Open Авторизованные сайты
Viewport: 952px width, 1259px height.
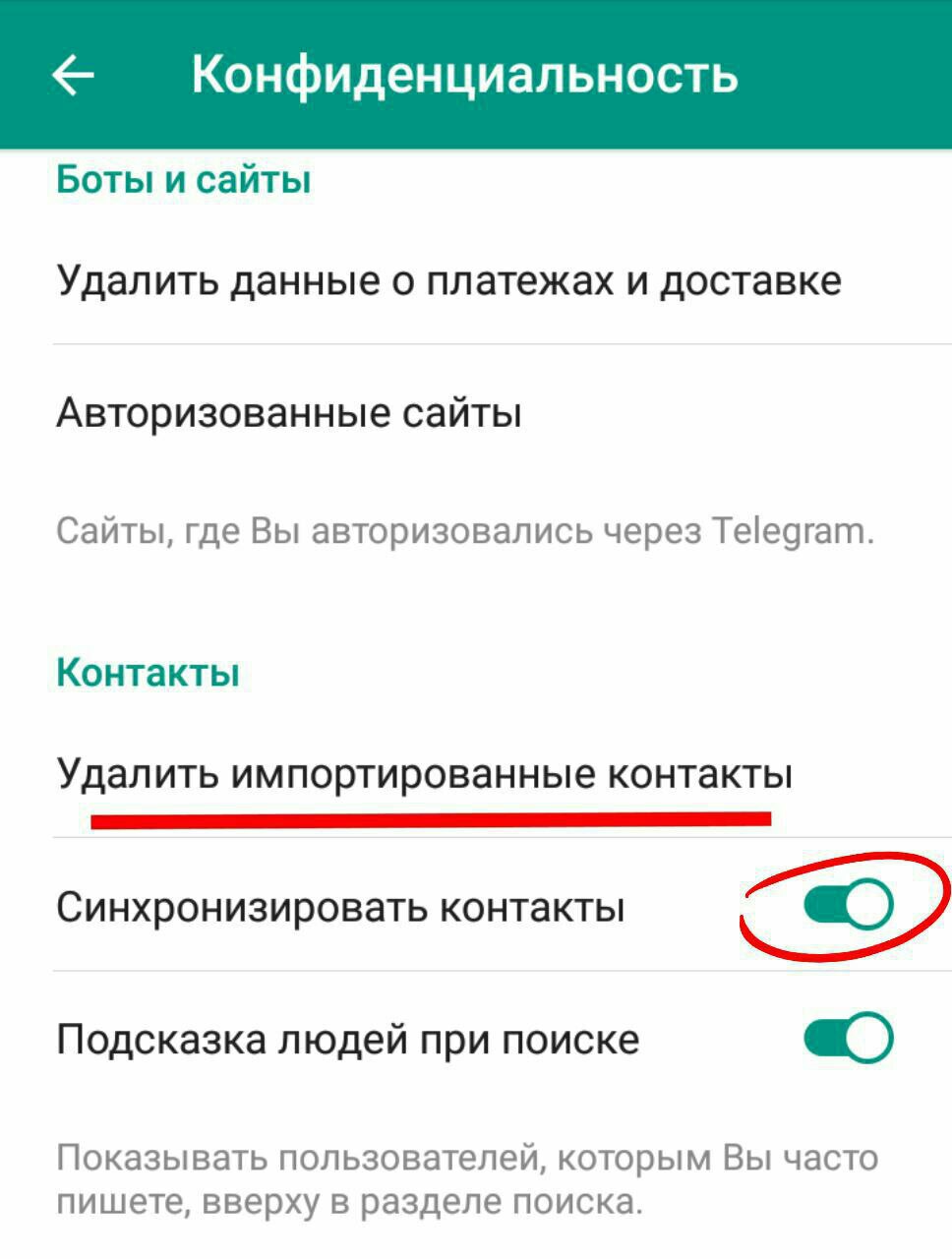[x=289, y=413]
